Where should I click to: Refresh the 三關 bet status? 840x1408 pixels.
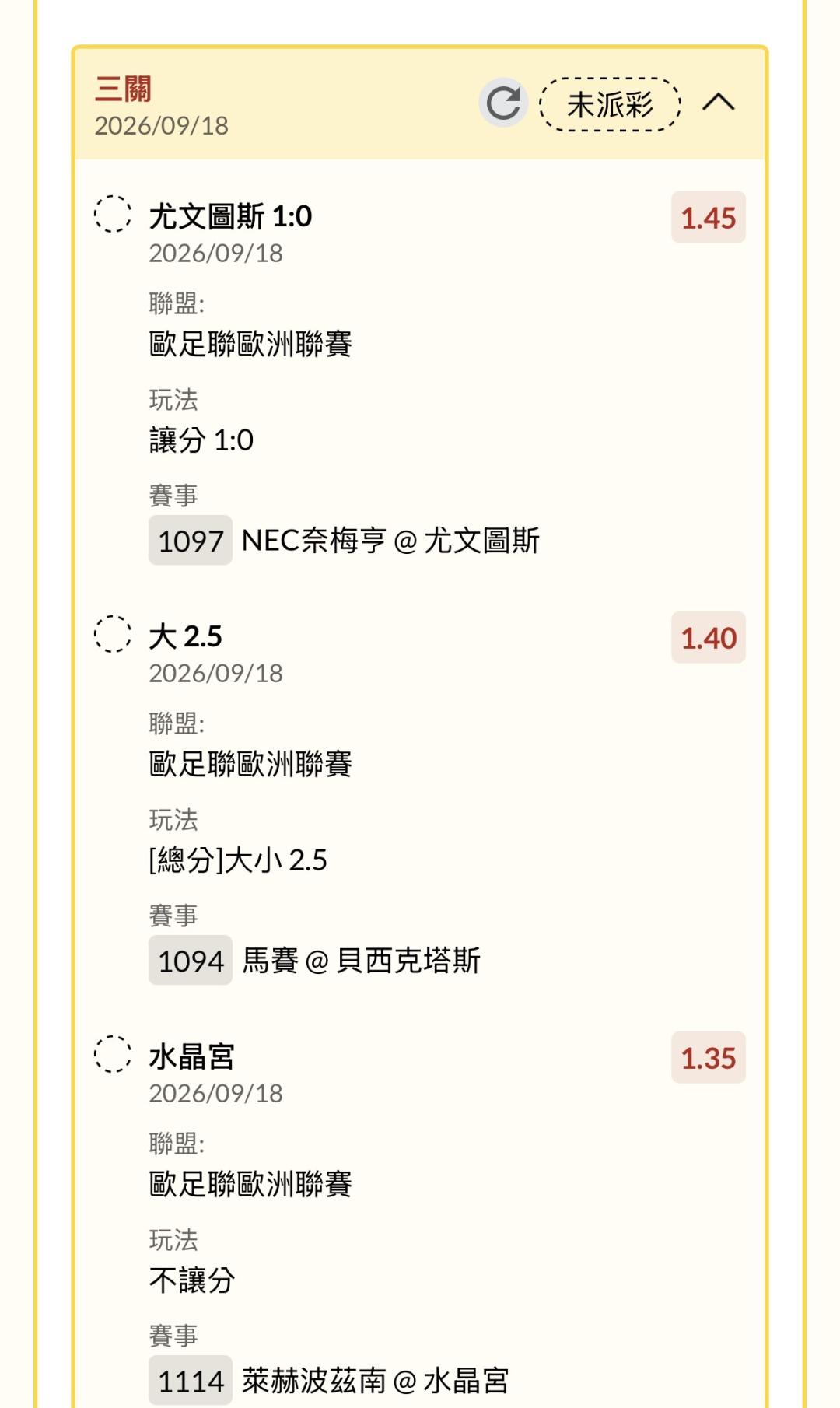point(503,103)
